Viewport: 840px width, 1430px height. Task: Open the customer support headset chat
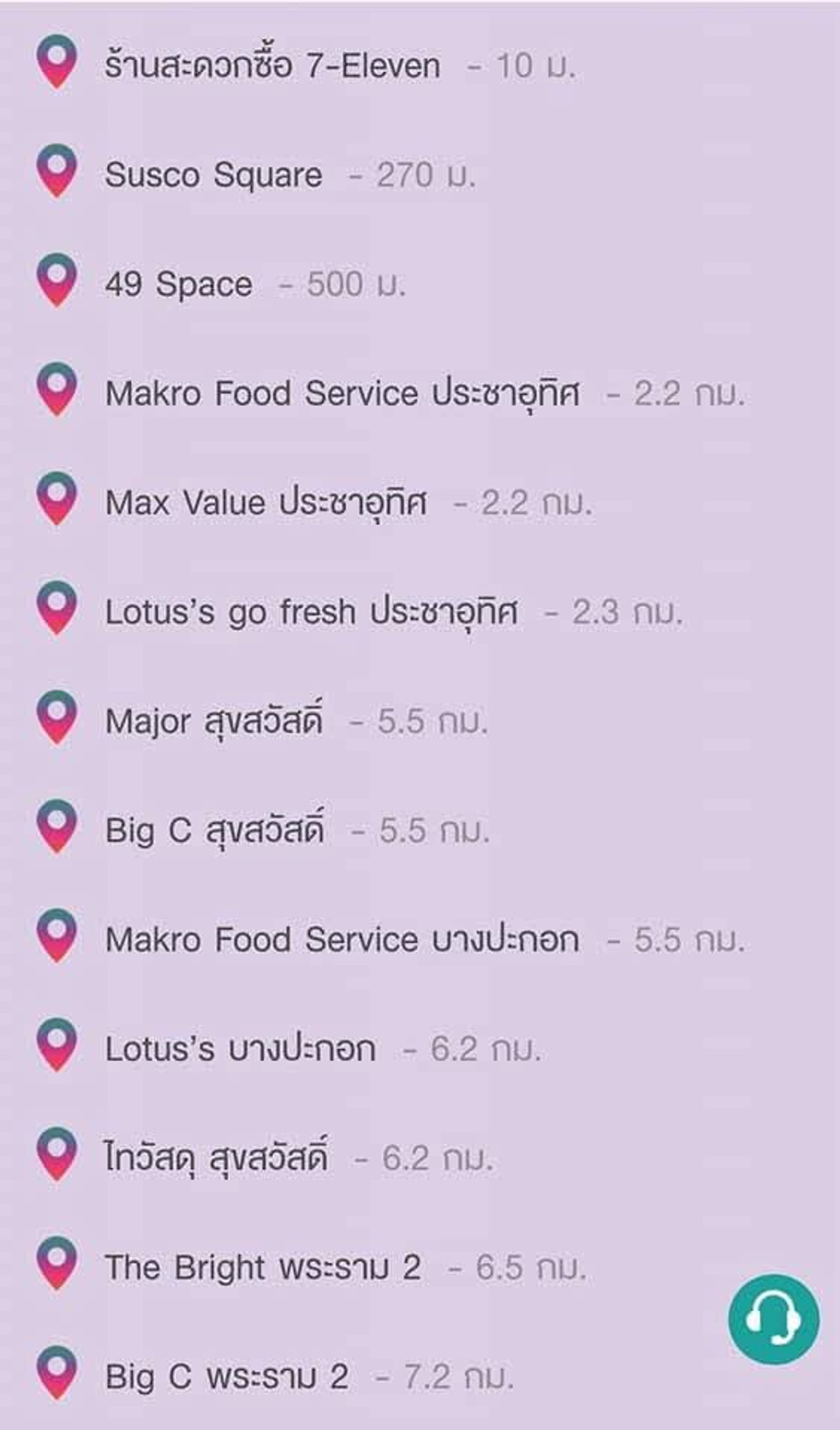pos(773,1319)
